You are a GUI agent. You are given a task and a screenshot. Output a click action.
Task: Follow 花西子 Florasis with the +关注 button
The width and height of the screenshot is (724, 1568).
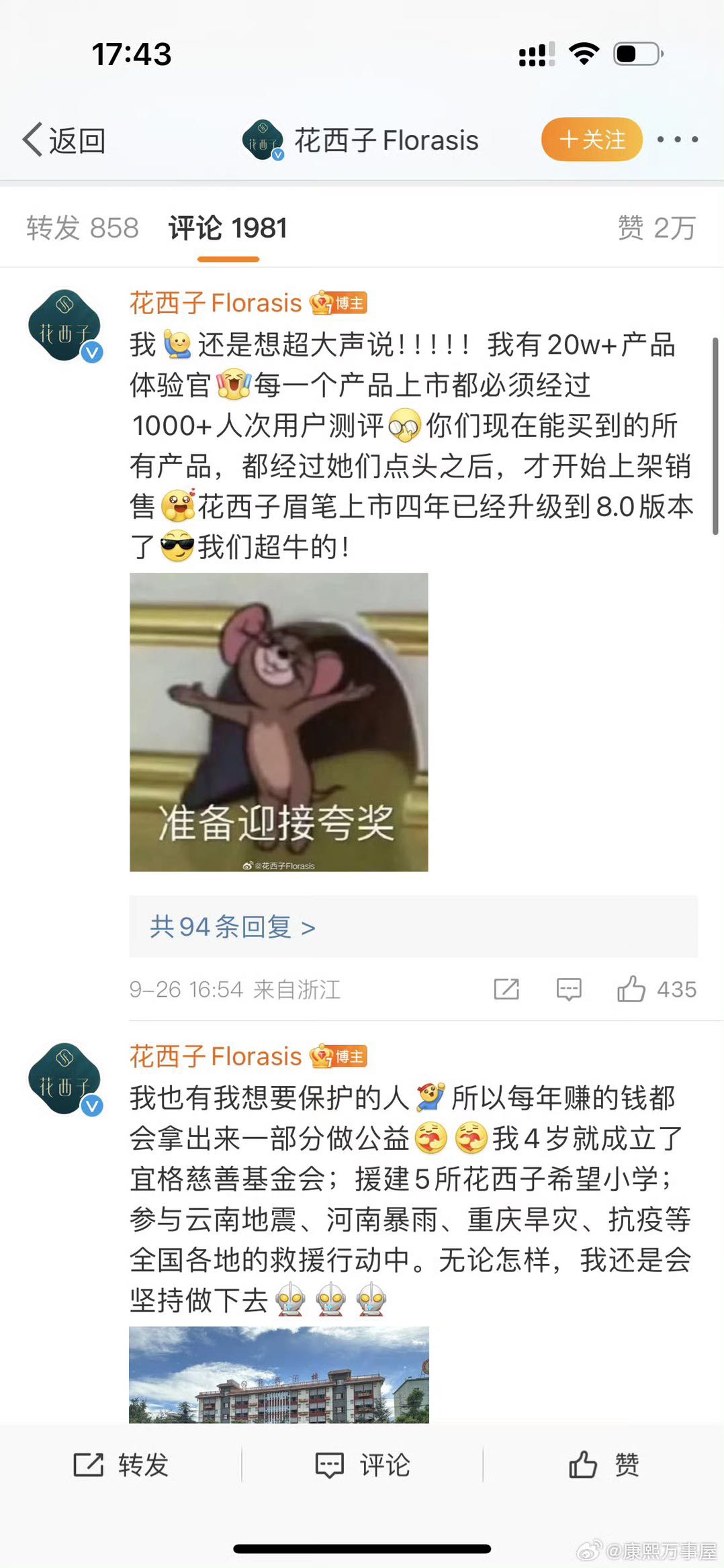[592, 140]
